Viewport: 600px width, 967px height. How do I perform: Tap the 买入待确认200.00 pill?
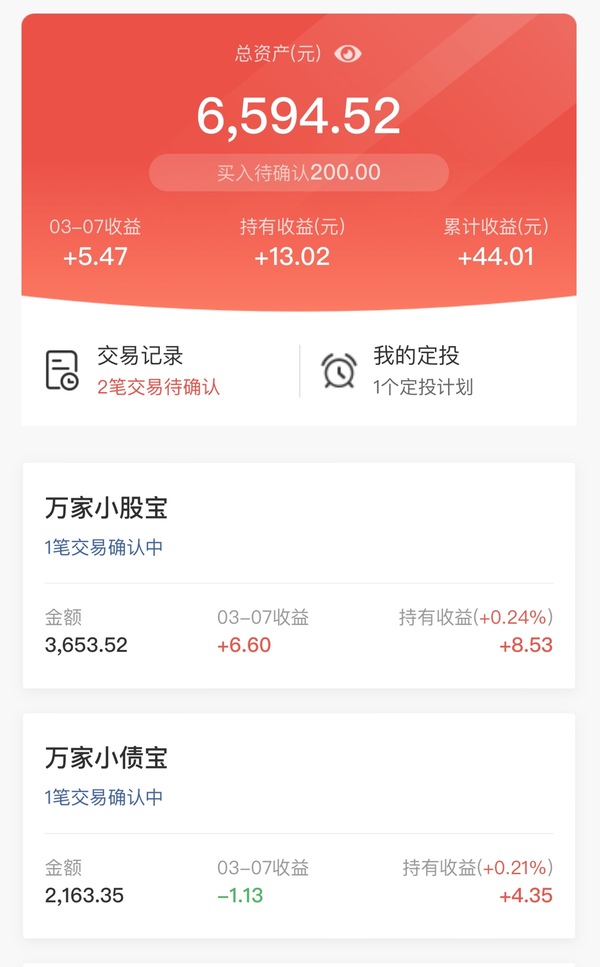[x=298, y=172]
